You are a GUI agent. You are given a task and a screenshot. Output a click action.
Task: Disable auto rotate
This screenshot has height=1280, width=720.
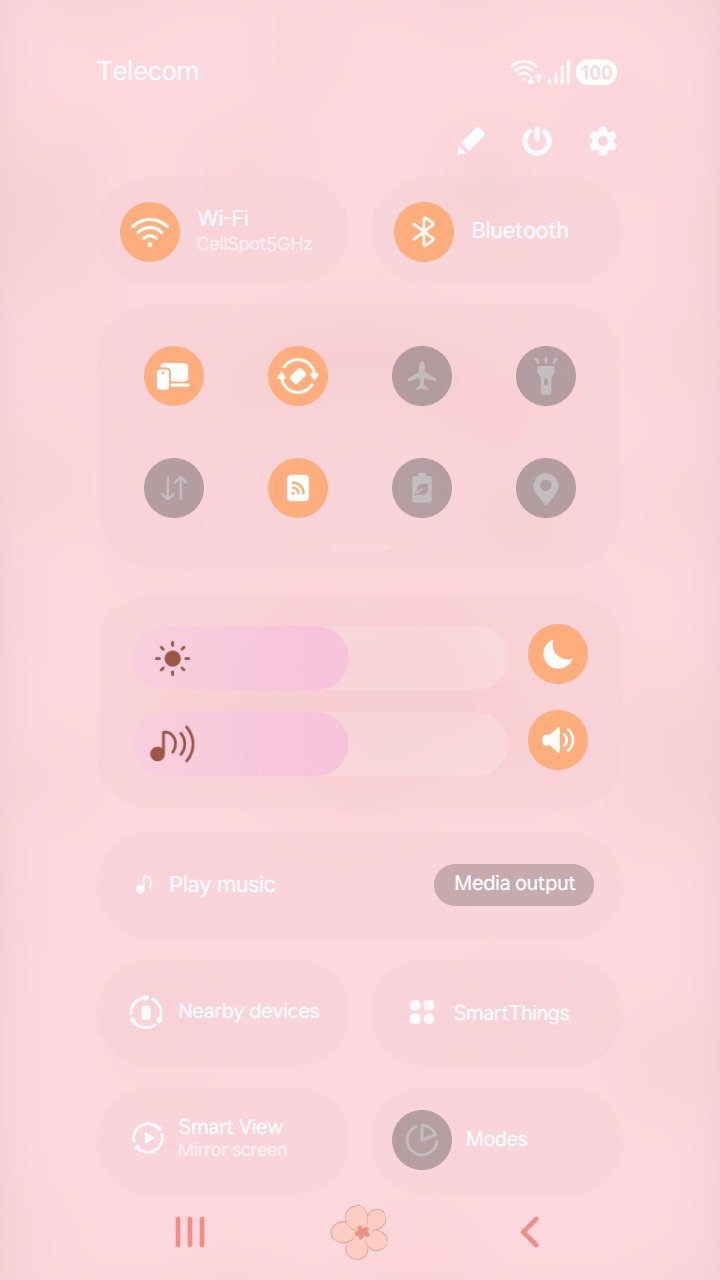298,377
